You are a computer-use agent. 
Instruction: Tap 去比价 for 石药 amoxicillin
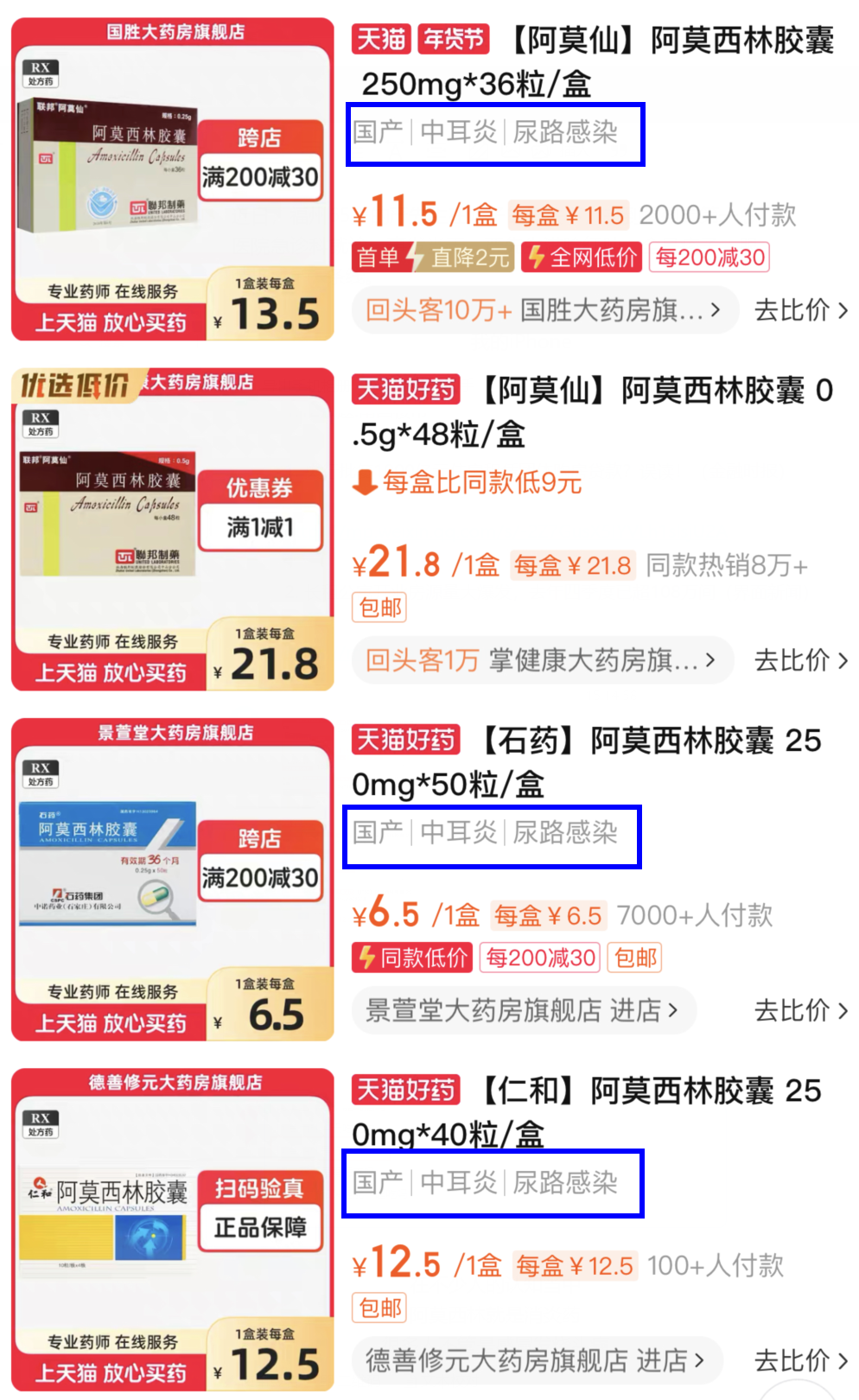pyautogui.click(x=800, y=1010)
